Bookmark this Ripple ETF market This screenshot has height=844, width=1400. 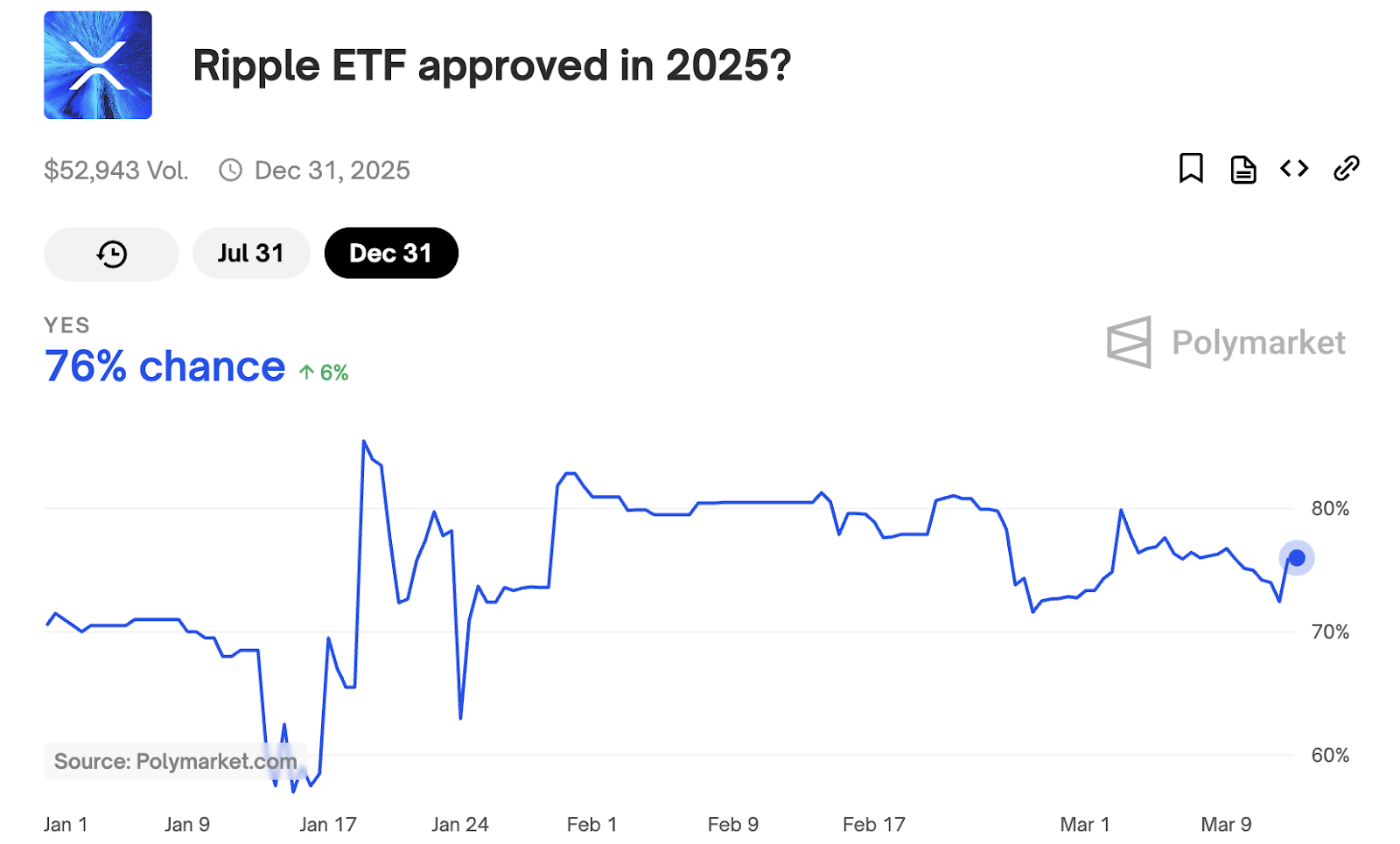1191,168
